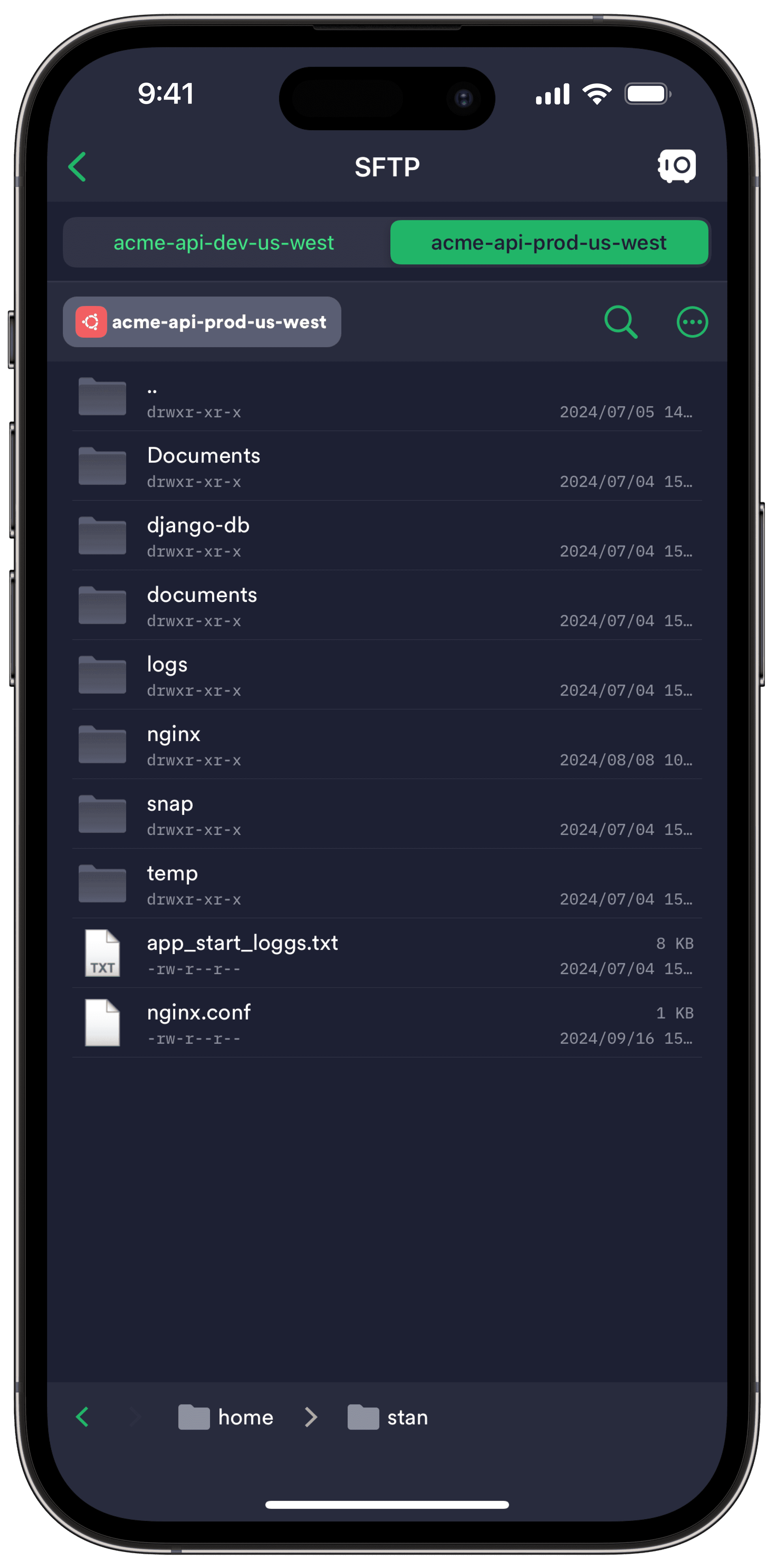This screenshot has height=1568, width=774.
Task: Open the vault icon in top bar
Action: [676, 166]
